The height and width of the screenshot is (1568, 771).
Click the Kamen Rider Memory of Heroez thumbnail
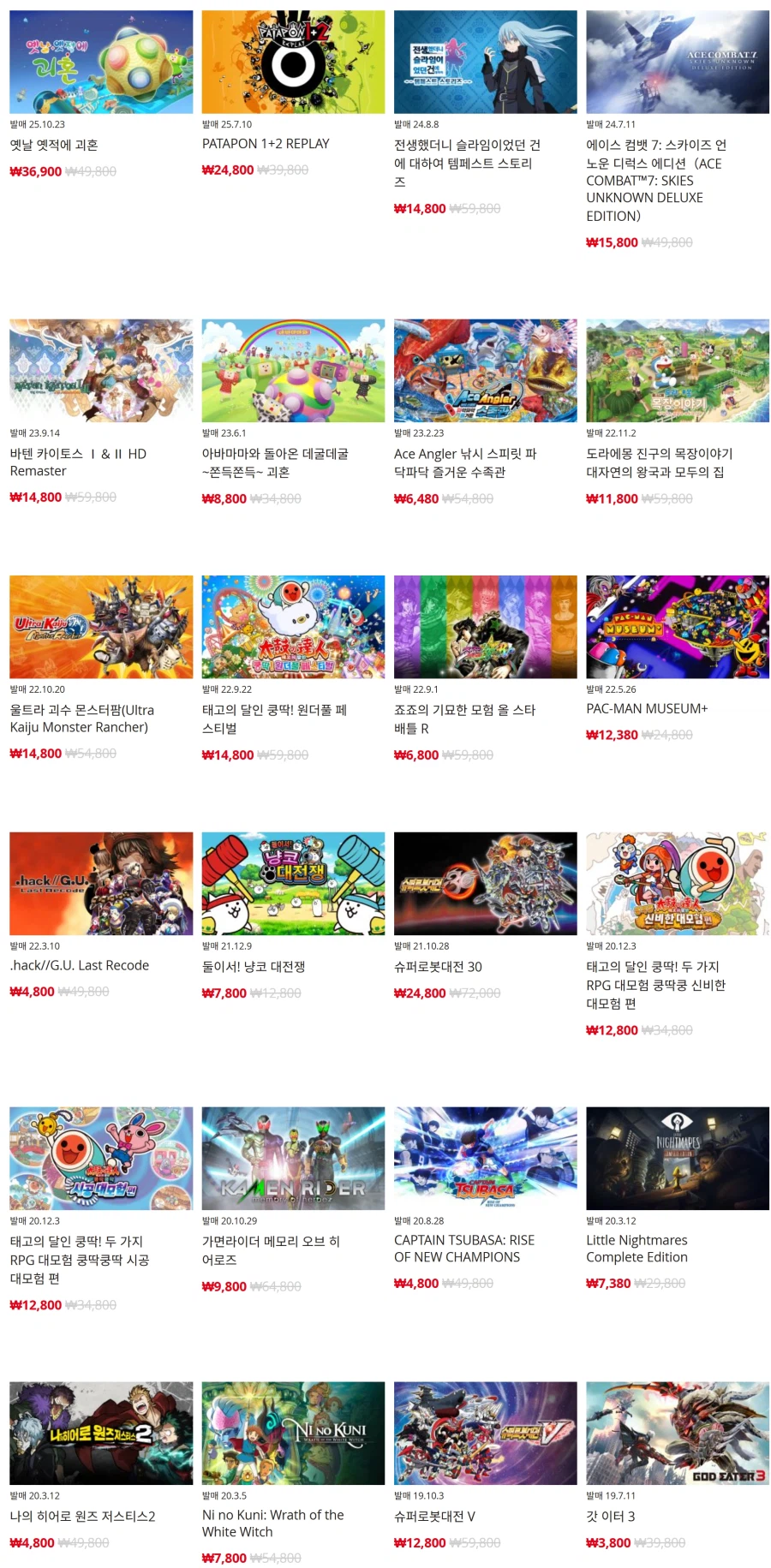coord(292,1158)
